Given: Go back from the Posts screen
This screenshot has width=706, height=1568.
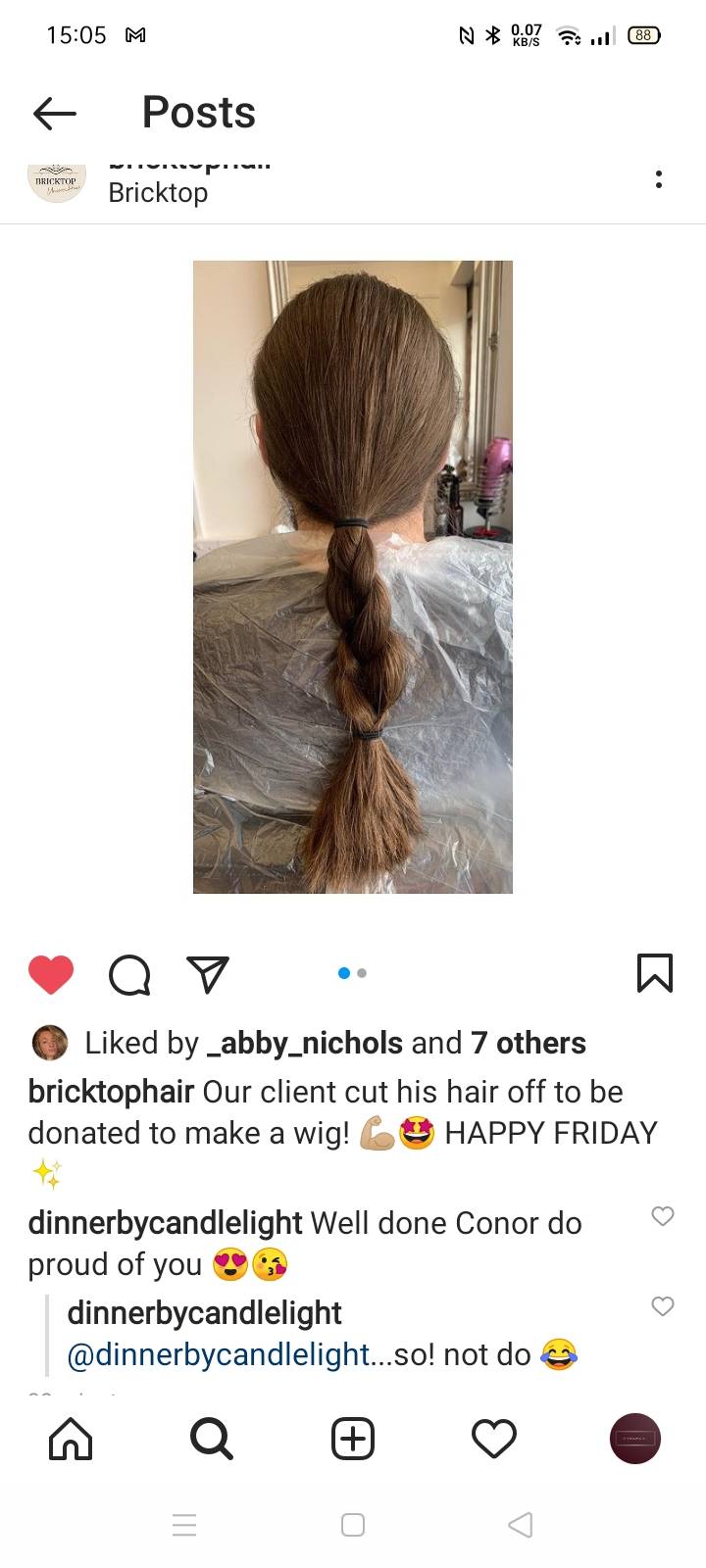Looking at the screenshot, I should coord(55,114).
